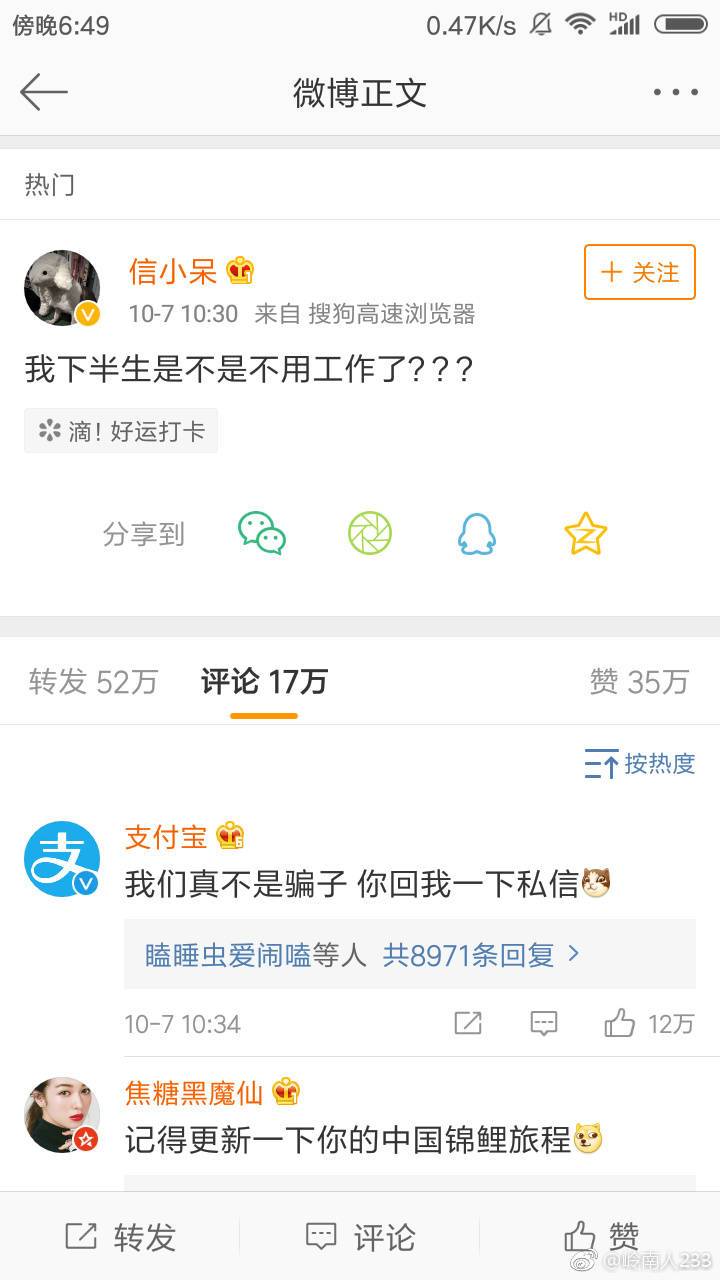
Task: Write a comment via bottom 评论 button
Action: click(360, 1237)
